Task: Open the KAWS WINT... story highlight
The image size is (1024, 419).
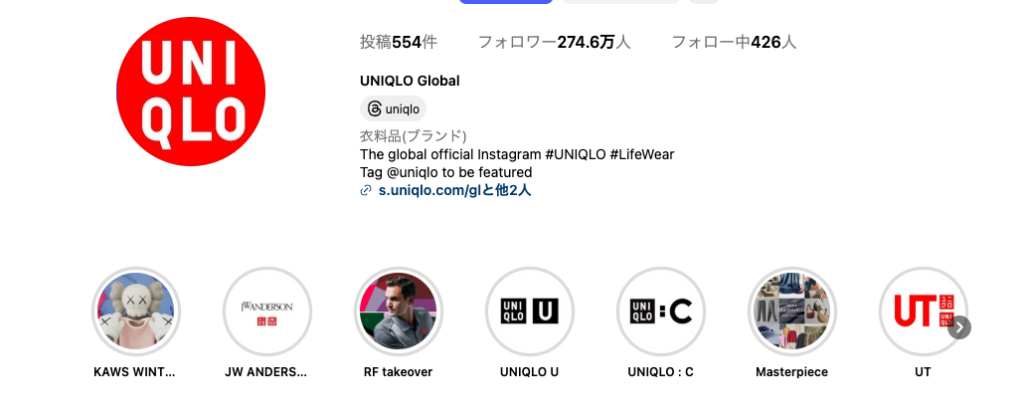Action: click(x=135, y=311)
